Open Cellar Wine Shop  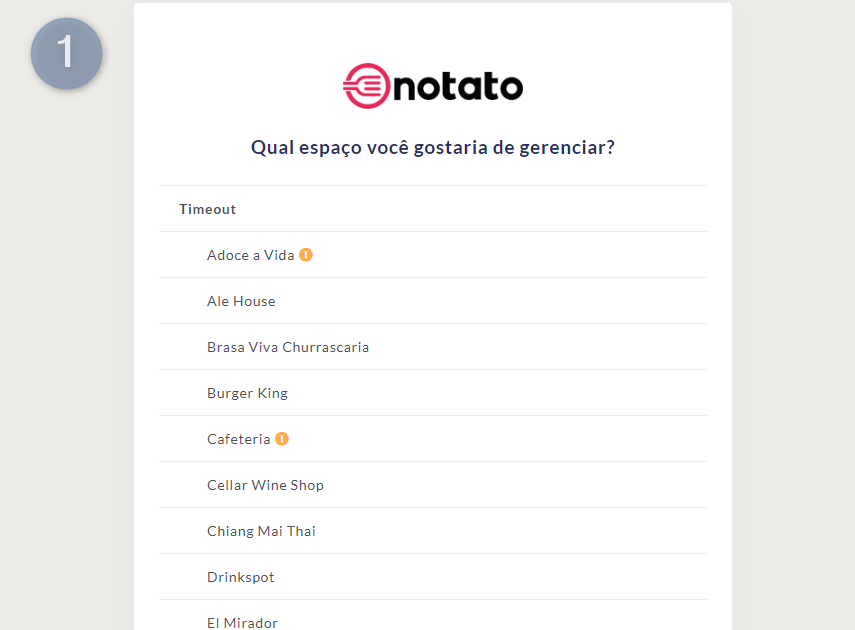(265, 485)
